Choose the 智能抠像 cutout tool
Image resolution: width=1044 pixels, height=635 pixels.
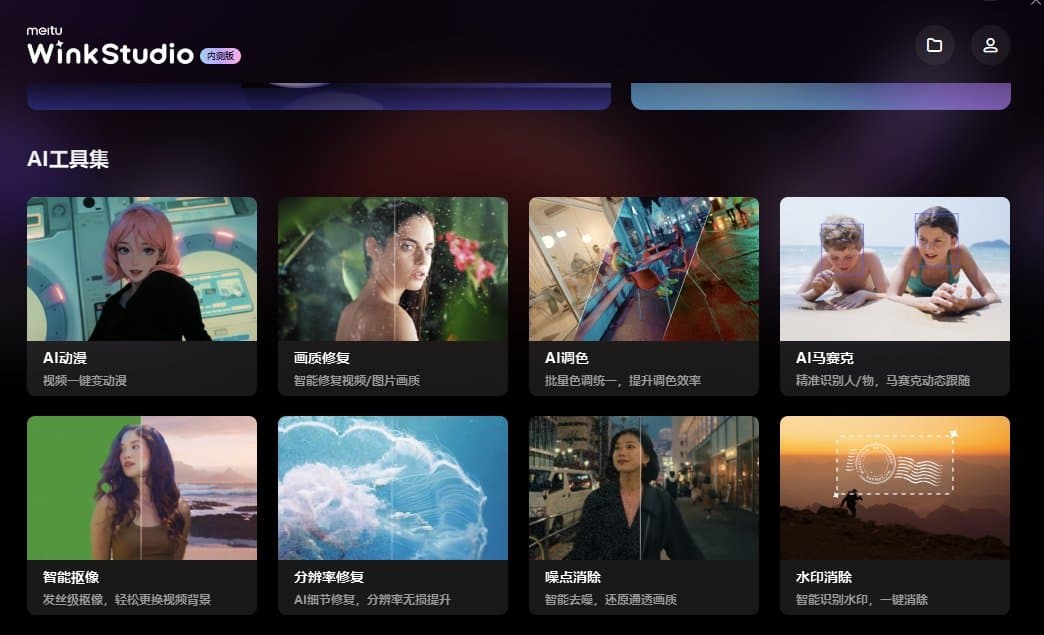point(142,514)
